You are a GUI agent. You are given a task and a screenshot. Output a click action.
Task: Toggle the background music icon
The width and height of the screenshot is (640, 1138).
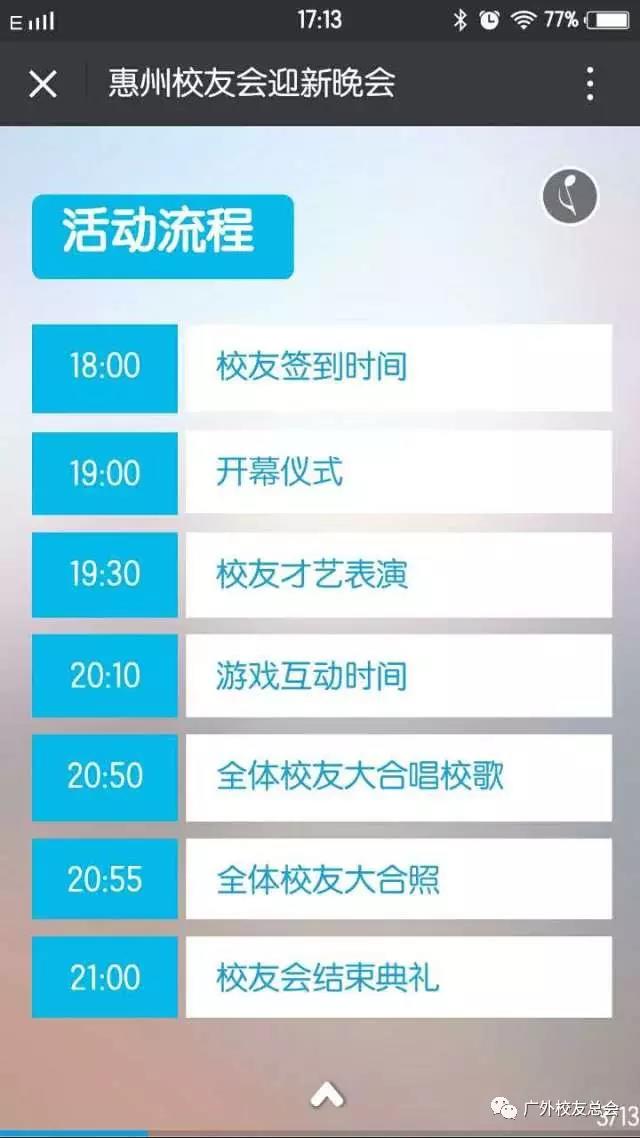(570, 197)
